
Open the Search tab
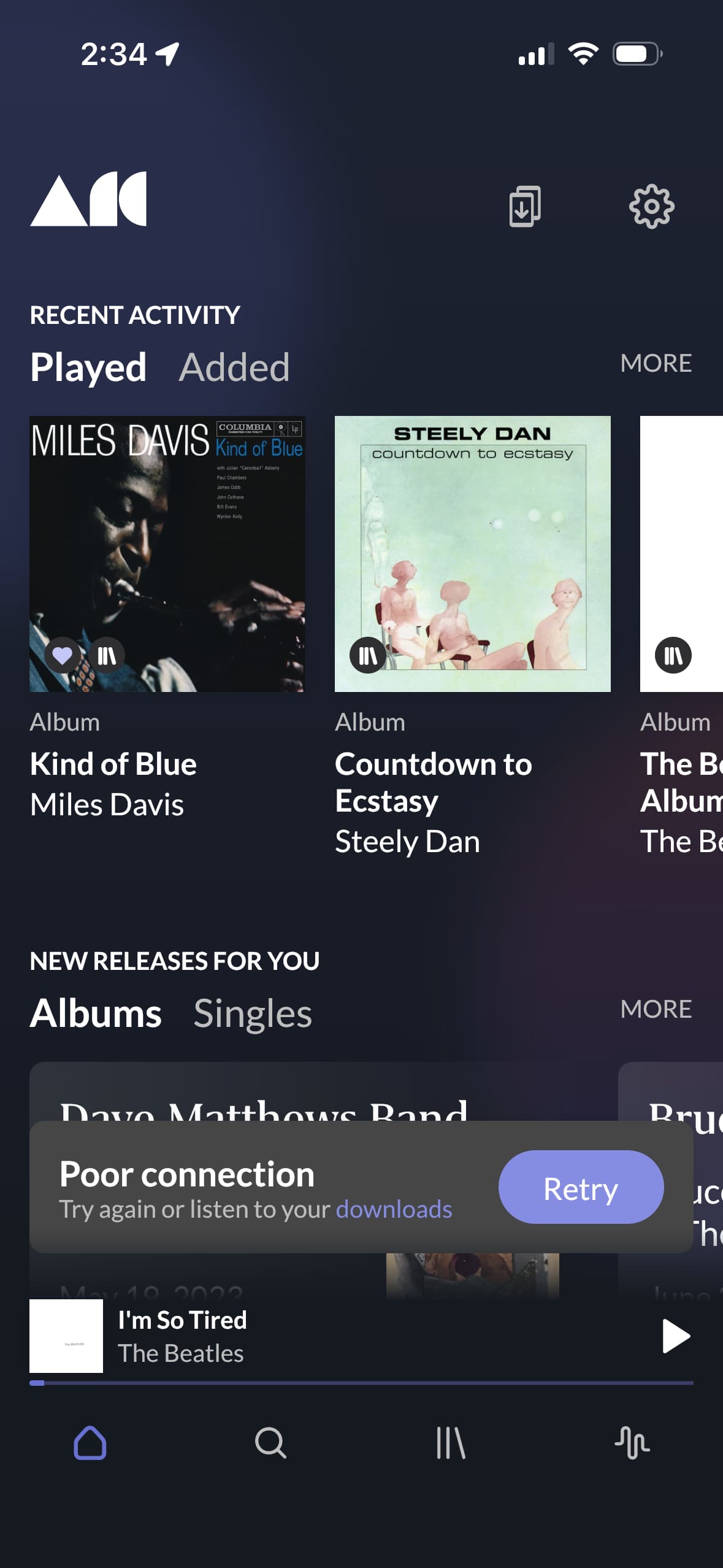[270, 1443]
